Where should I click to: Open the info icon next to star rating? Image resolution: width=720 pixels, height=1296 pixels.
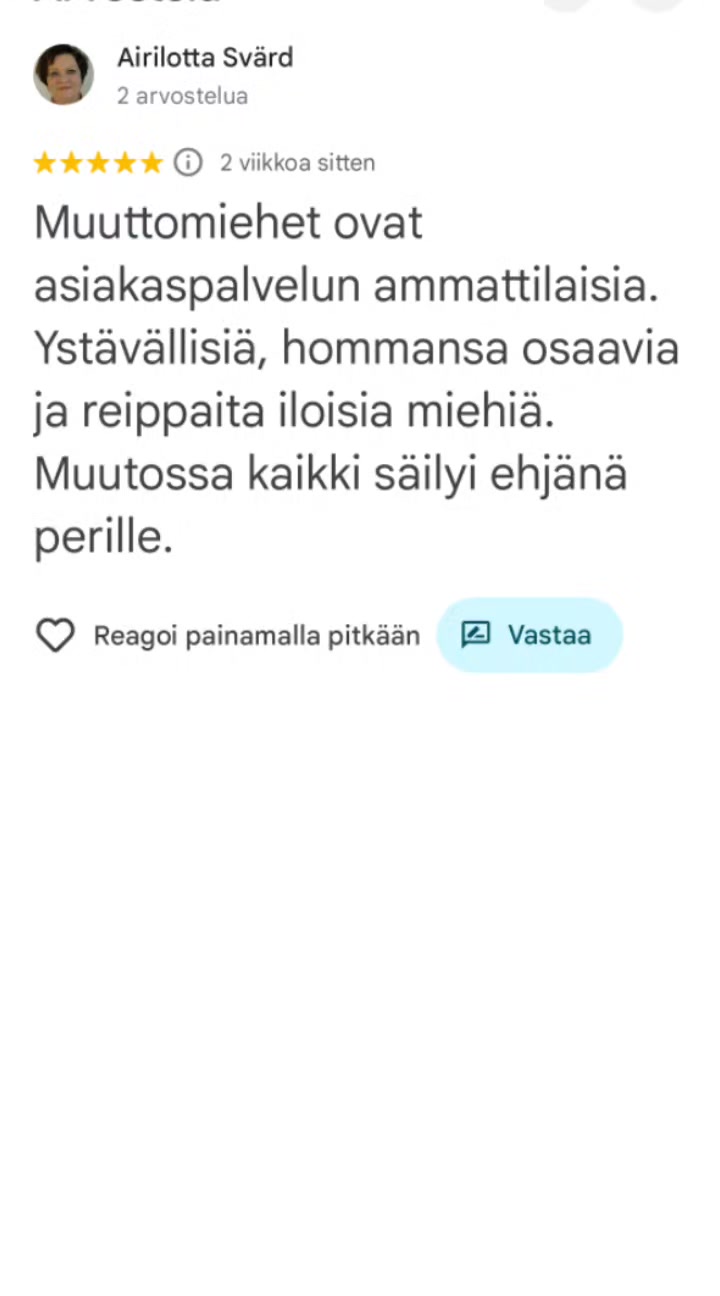(187, 162)
